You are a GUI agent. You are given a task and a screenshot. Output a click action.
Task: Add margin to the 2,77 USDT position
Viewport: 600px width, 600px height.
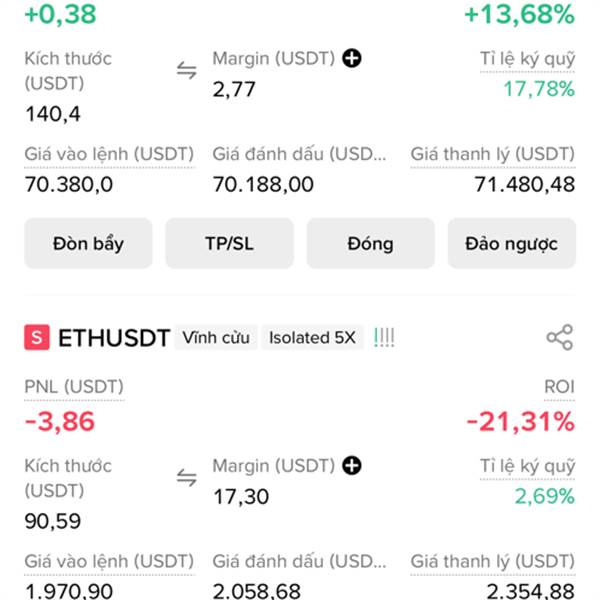pyautogui.click(x=351, y=59)
